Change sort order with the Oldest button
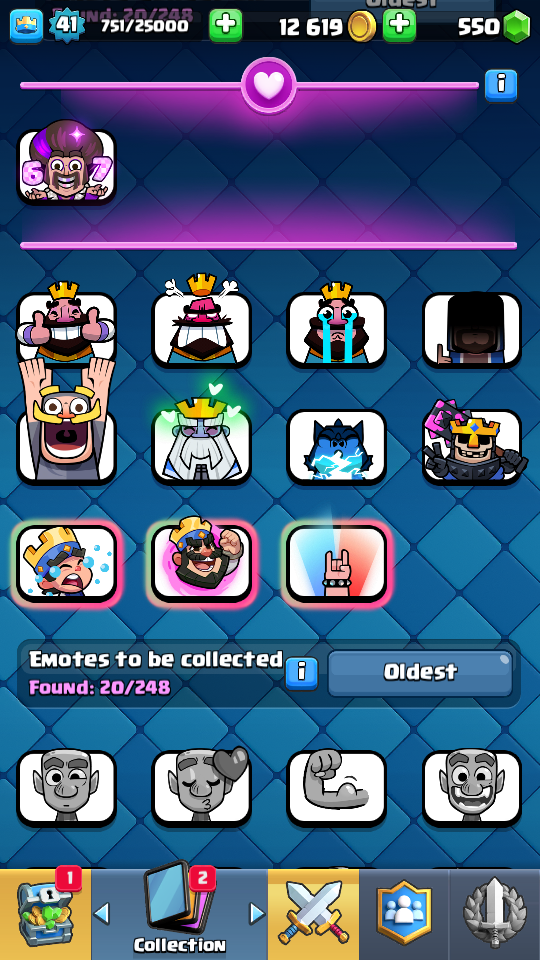540x960 pixels. pyautogui.click(x=421, y=673)
